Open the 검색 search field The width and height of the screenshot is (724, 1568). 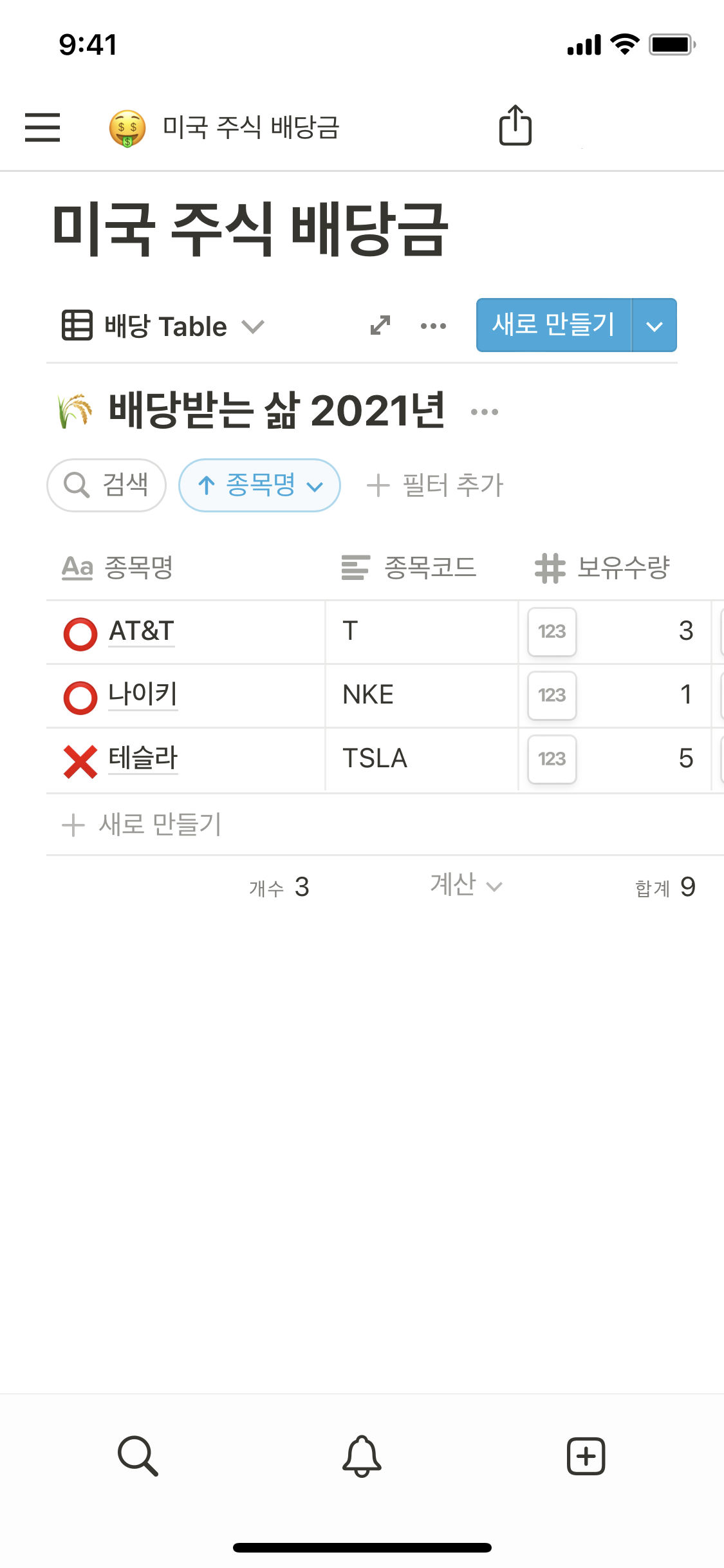tap(107, 485)
